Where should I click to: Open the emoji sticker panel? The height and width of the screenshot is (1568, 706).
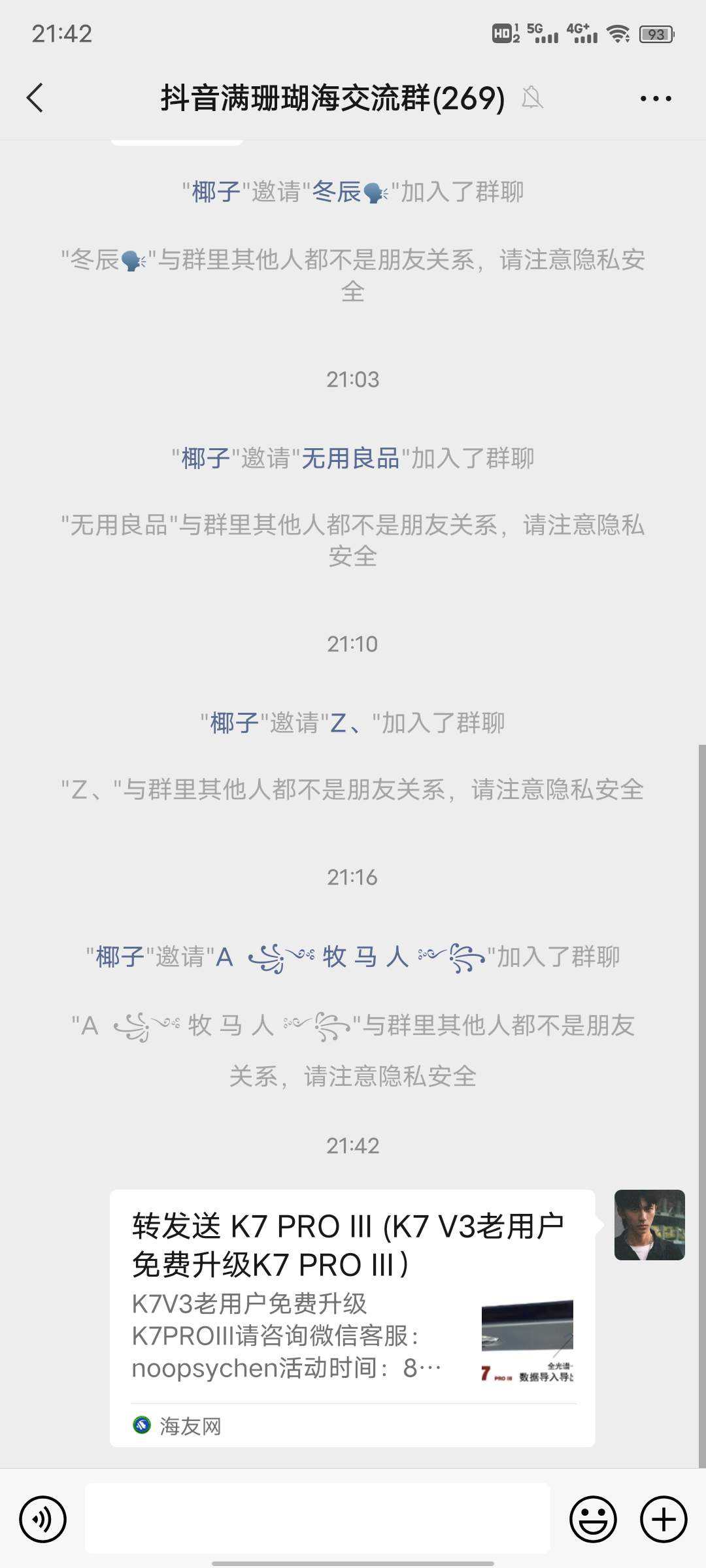[593, 1519]
